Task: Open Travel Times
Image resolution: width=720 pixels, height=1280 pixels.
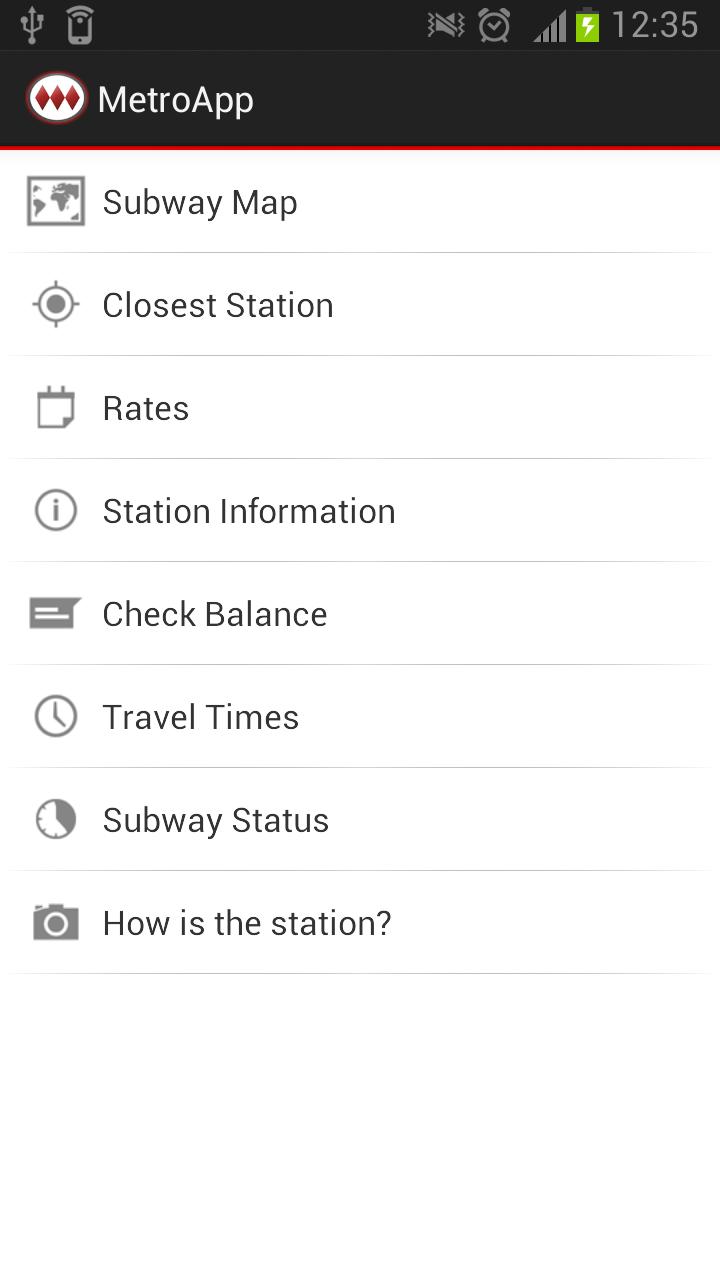Action: [360, 716]
